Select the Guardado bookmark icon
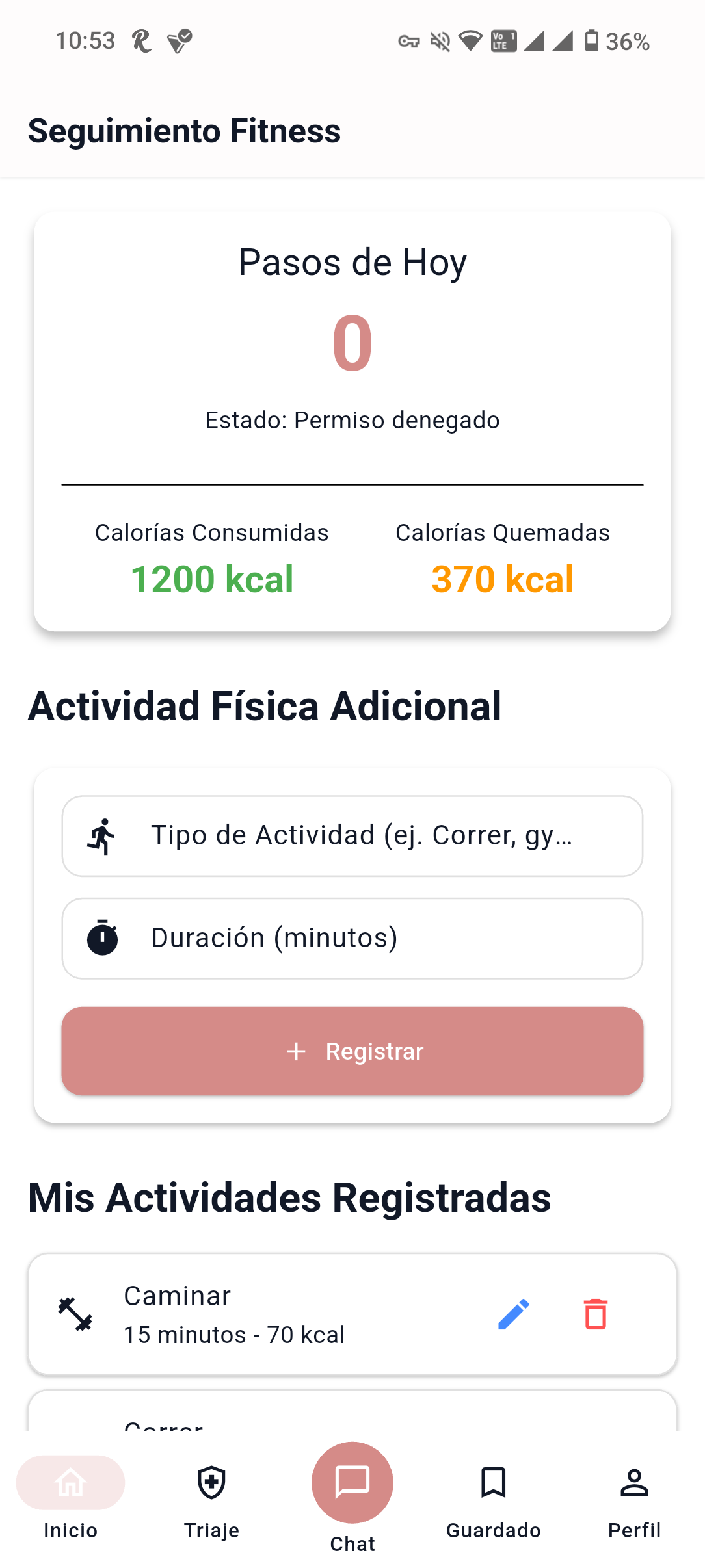Image resolution: width=705 pixels, height=1568 pixels. click(x=493, y=1483)
